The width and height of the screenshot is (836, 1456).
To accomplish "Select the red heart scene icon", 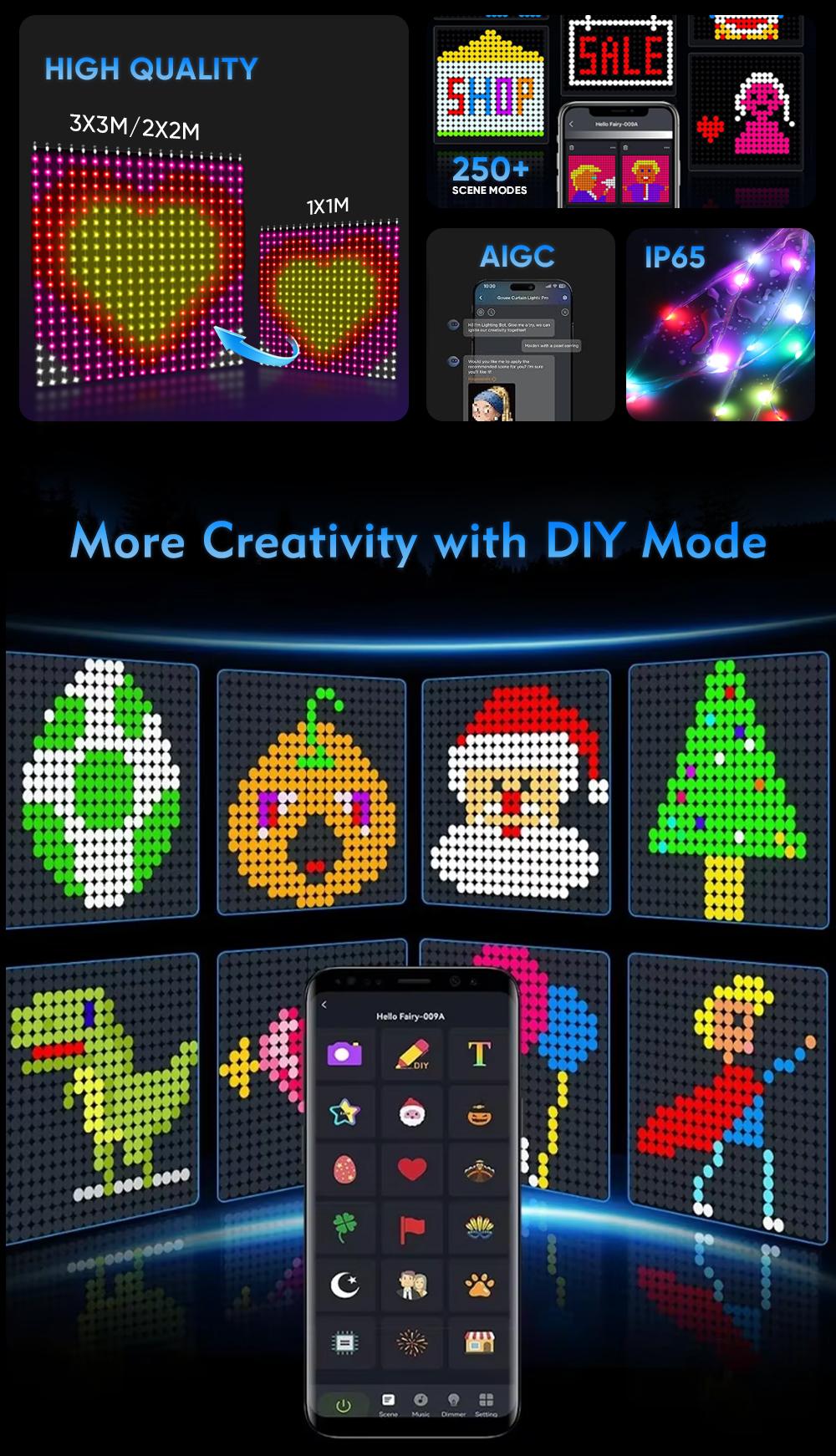I will (410, 1169).
